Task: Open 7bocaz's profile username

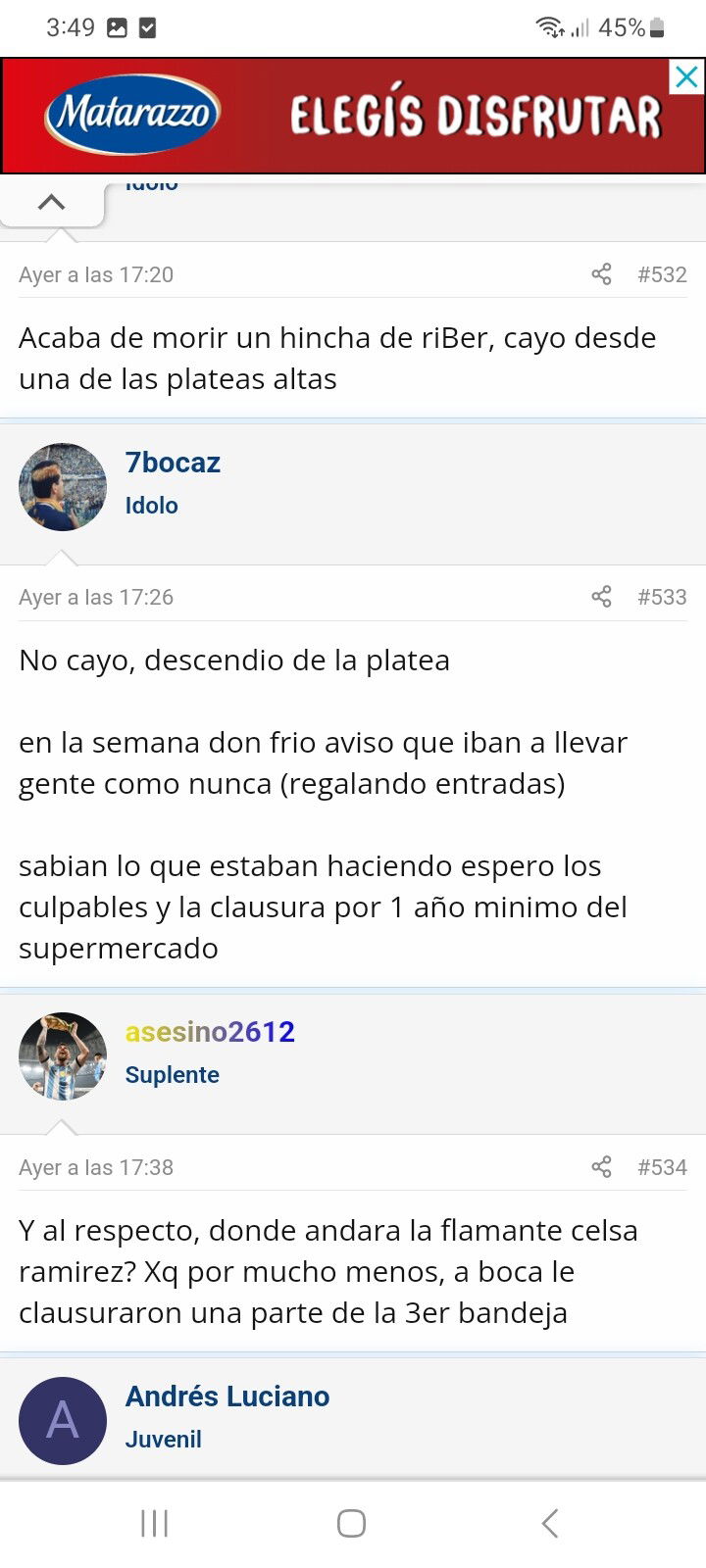Action: pos(173,463)
